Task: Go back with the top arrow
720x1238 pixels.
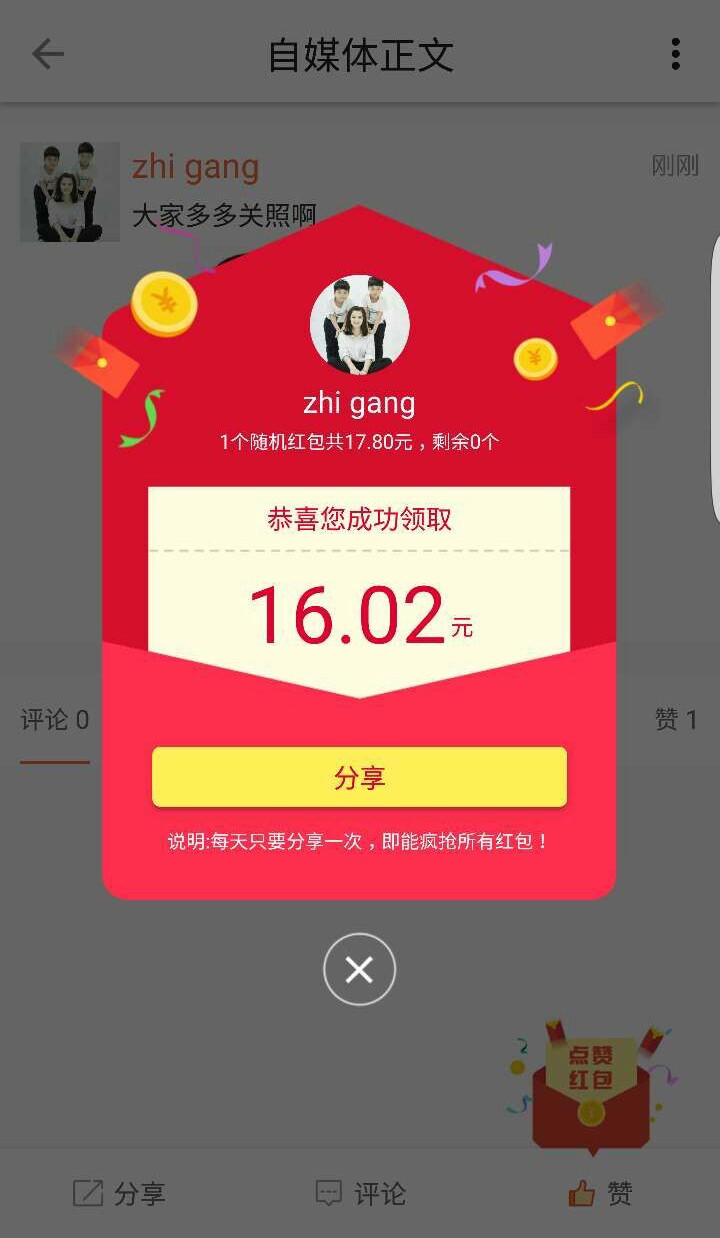Action: [x=47, y=54]
